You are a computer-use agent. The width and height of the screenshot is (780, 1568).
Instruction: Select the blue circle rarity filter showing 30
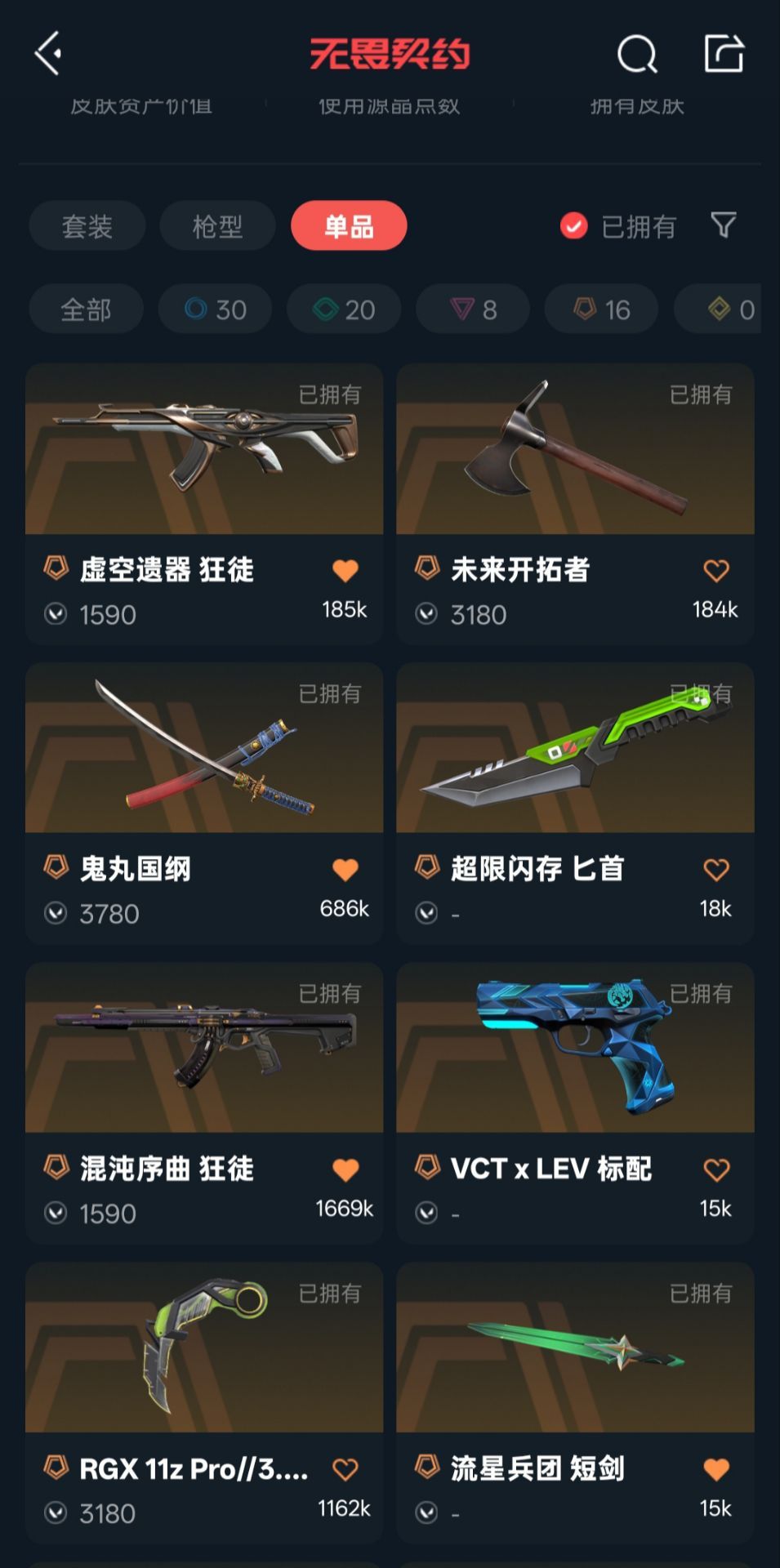pyautogui.click(x=214, y=309)
